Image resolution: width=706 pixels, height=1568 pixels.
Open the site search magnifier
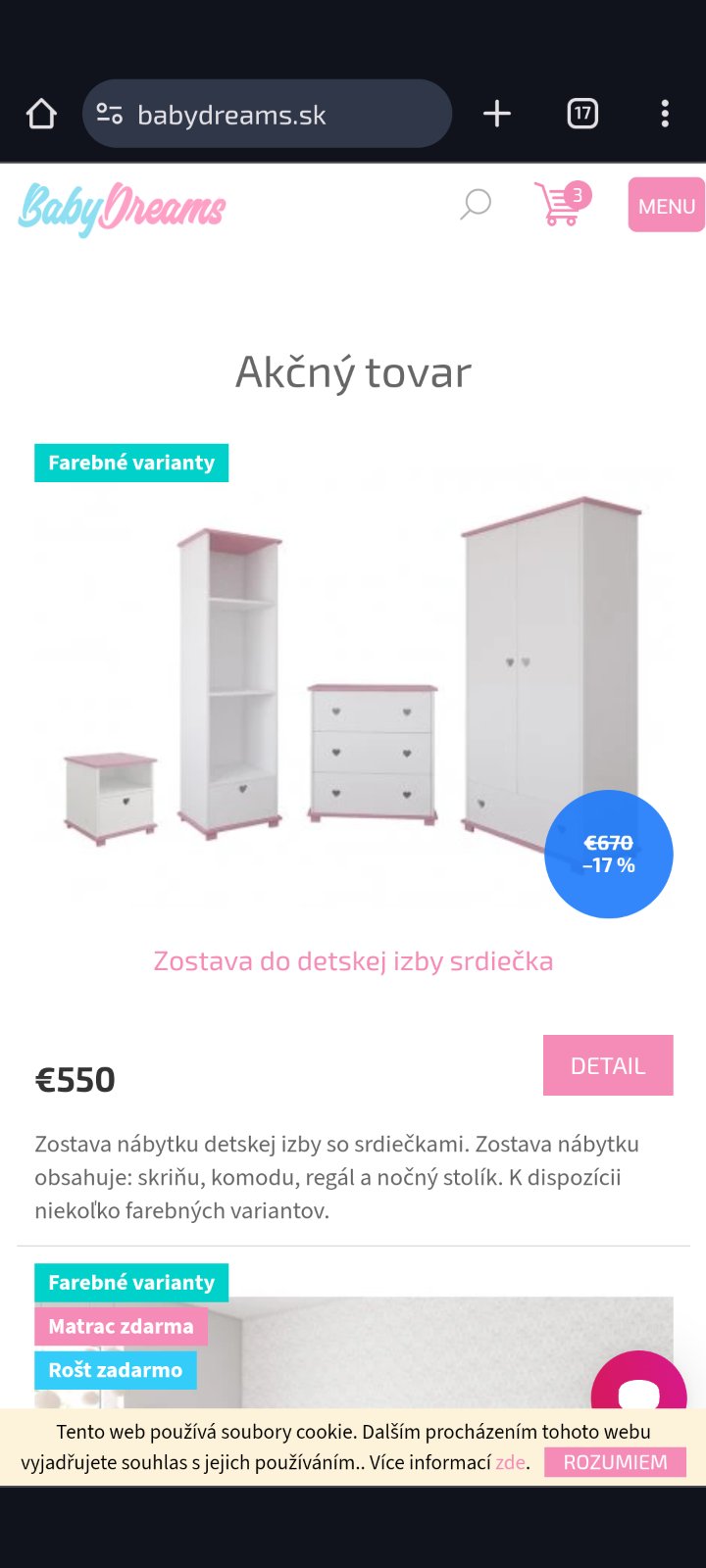coord(476,205)
